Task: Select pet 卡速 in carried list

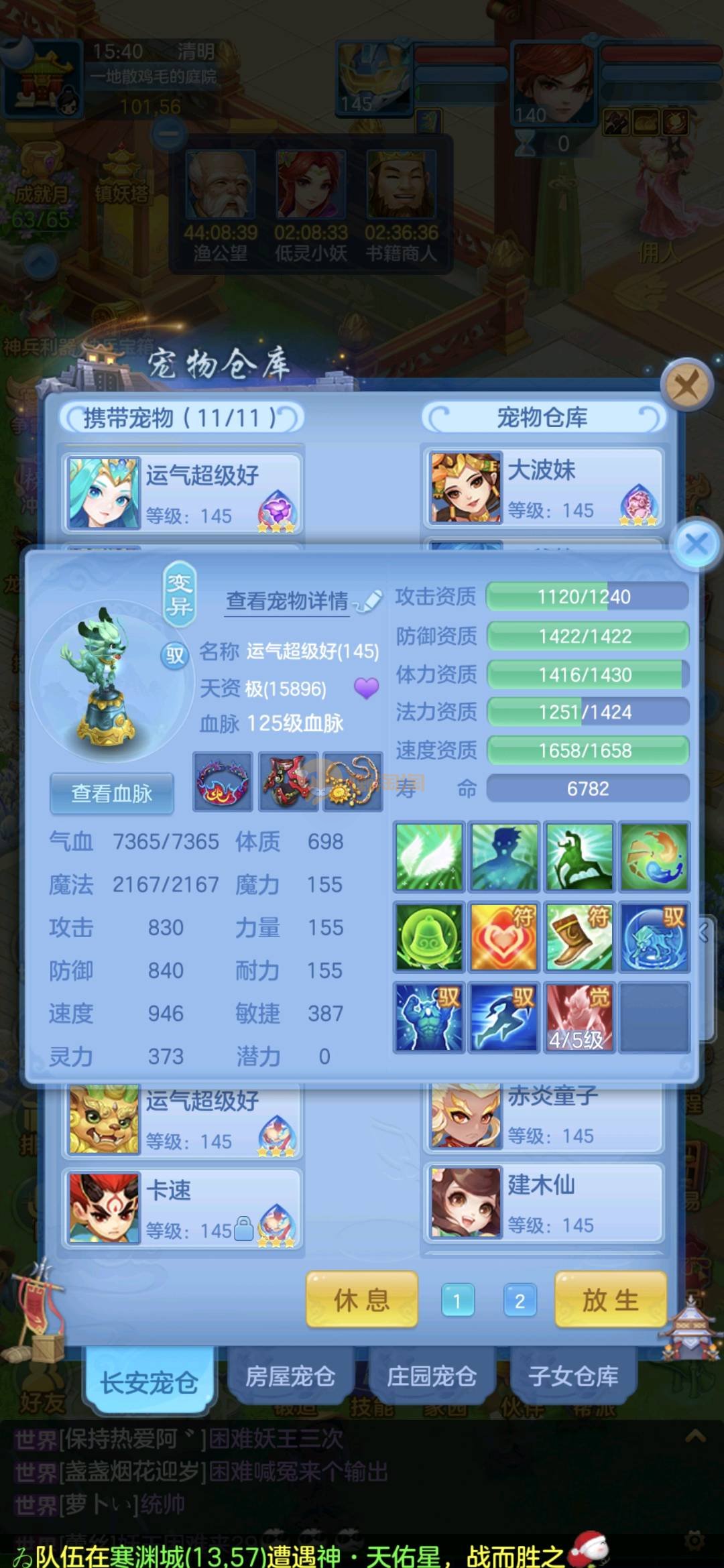Action: [x=182, y=1208]
